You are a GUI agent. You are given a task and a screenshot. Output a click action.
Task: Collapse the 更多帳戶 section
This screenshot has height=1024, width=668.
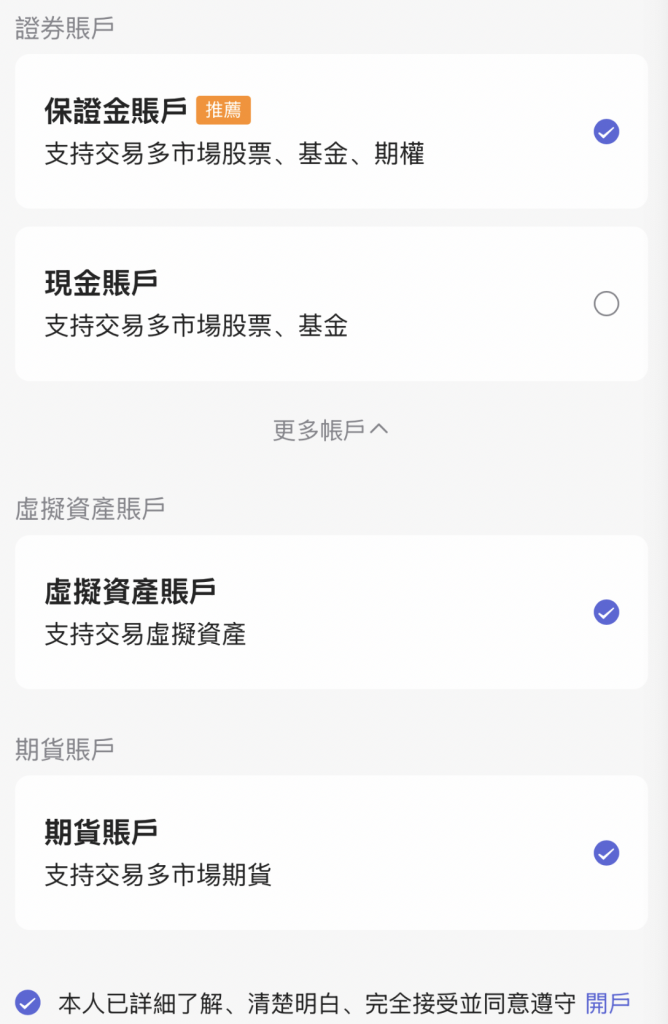click(x=331, y=430)
